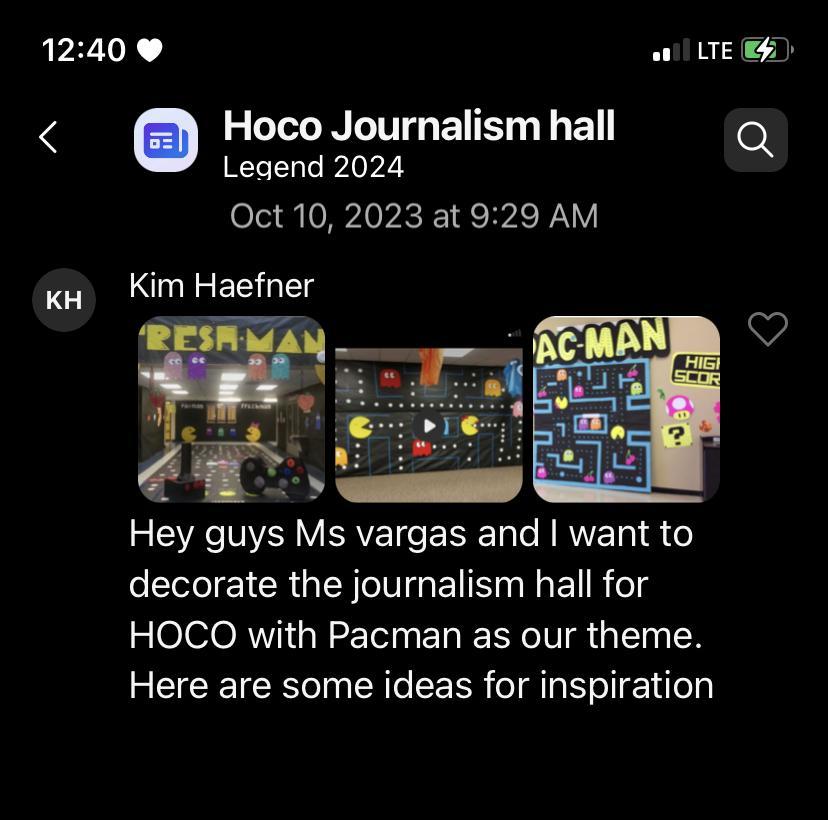Viewport: 828px width, 820px height.
Task: View the Pac-Man maze bulletin board photo
Action: pos(626,409)
